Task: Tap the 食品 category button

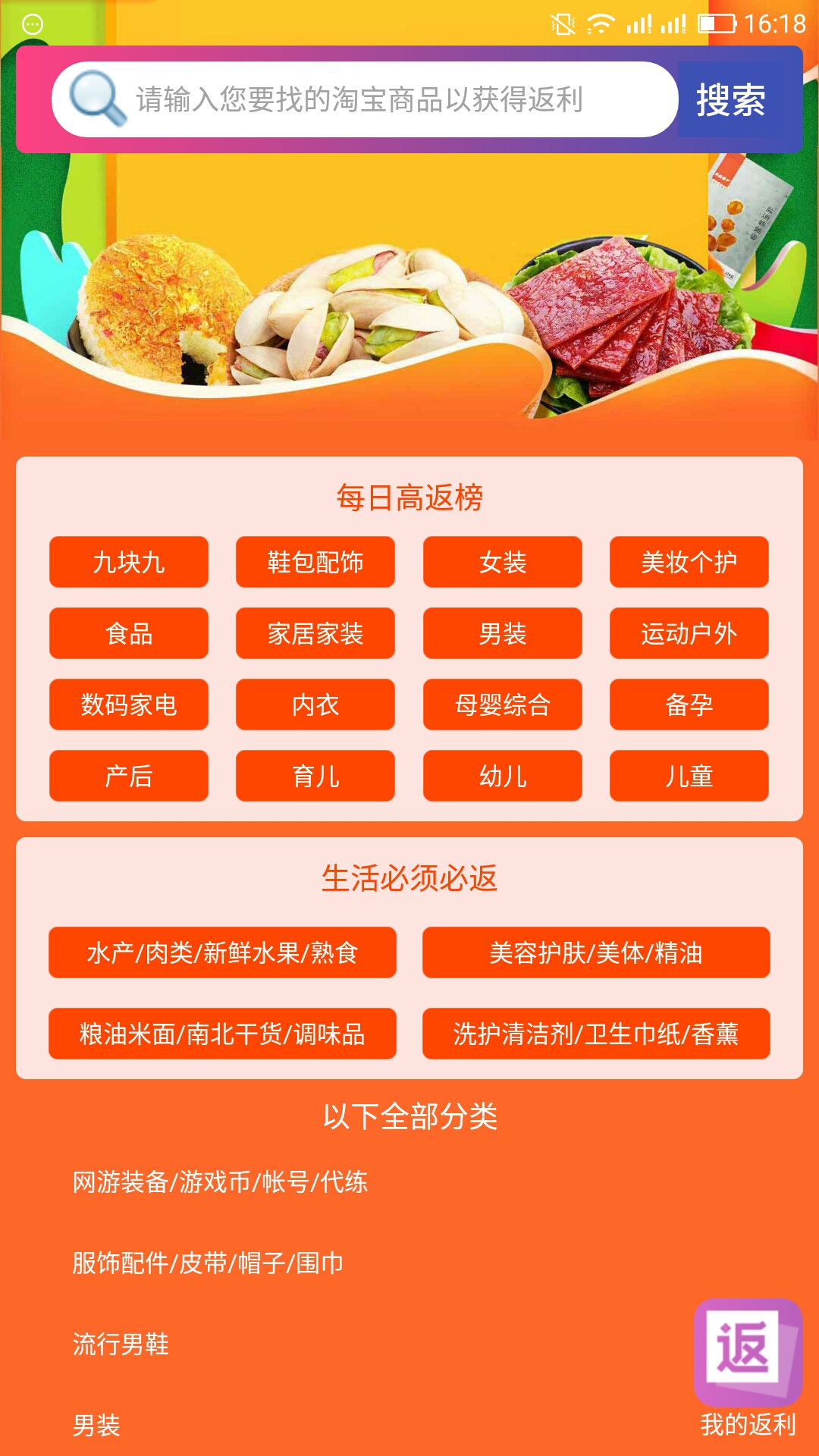Action: pos(127,633)
